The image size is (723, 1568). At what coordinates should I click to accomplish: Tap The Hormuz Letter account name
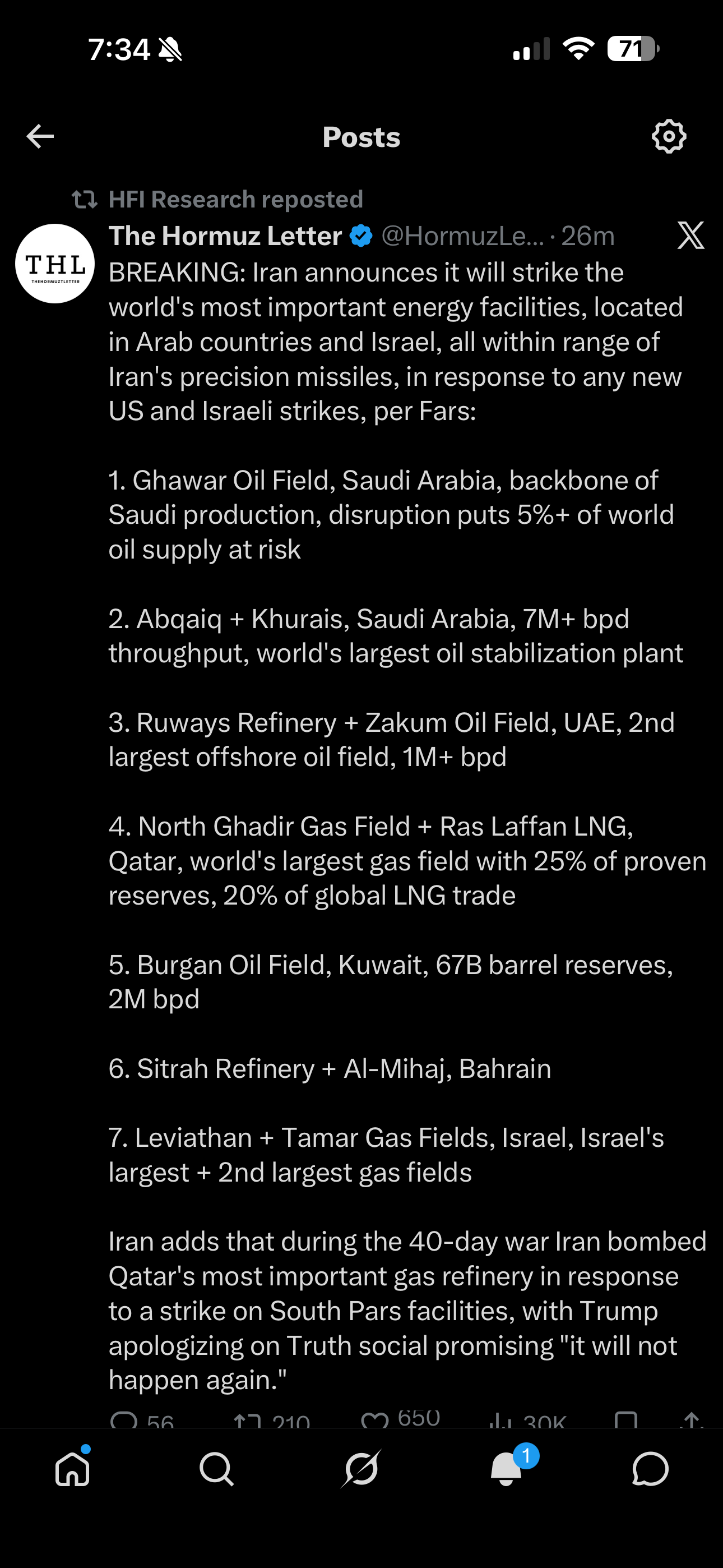click(225, 236)
